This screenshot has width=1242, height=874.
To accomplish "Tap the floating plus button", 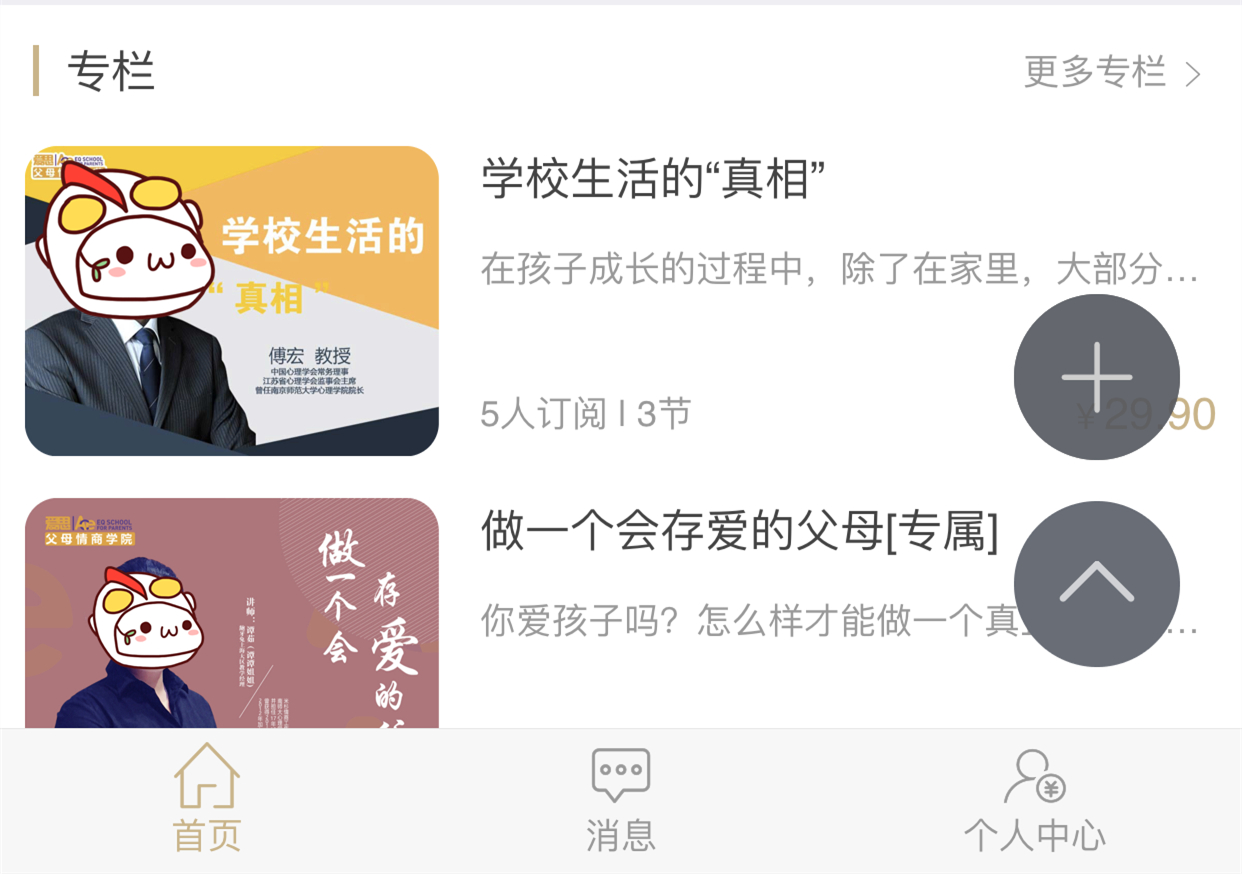I will pyautogui.click(x=1096, y=377).
